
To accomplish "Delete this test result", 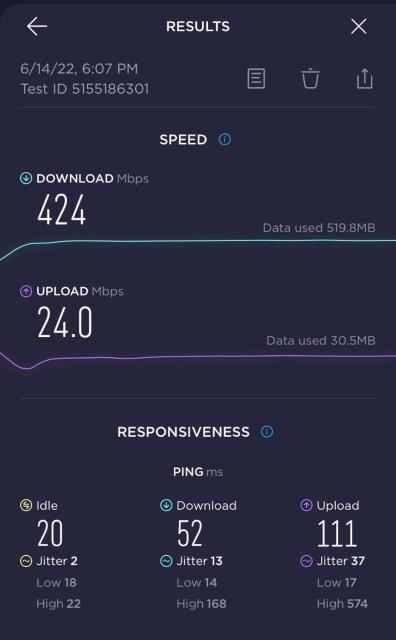I will click(x=310, y=78).
